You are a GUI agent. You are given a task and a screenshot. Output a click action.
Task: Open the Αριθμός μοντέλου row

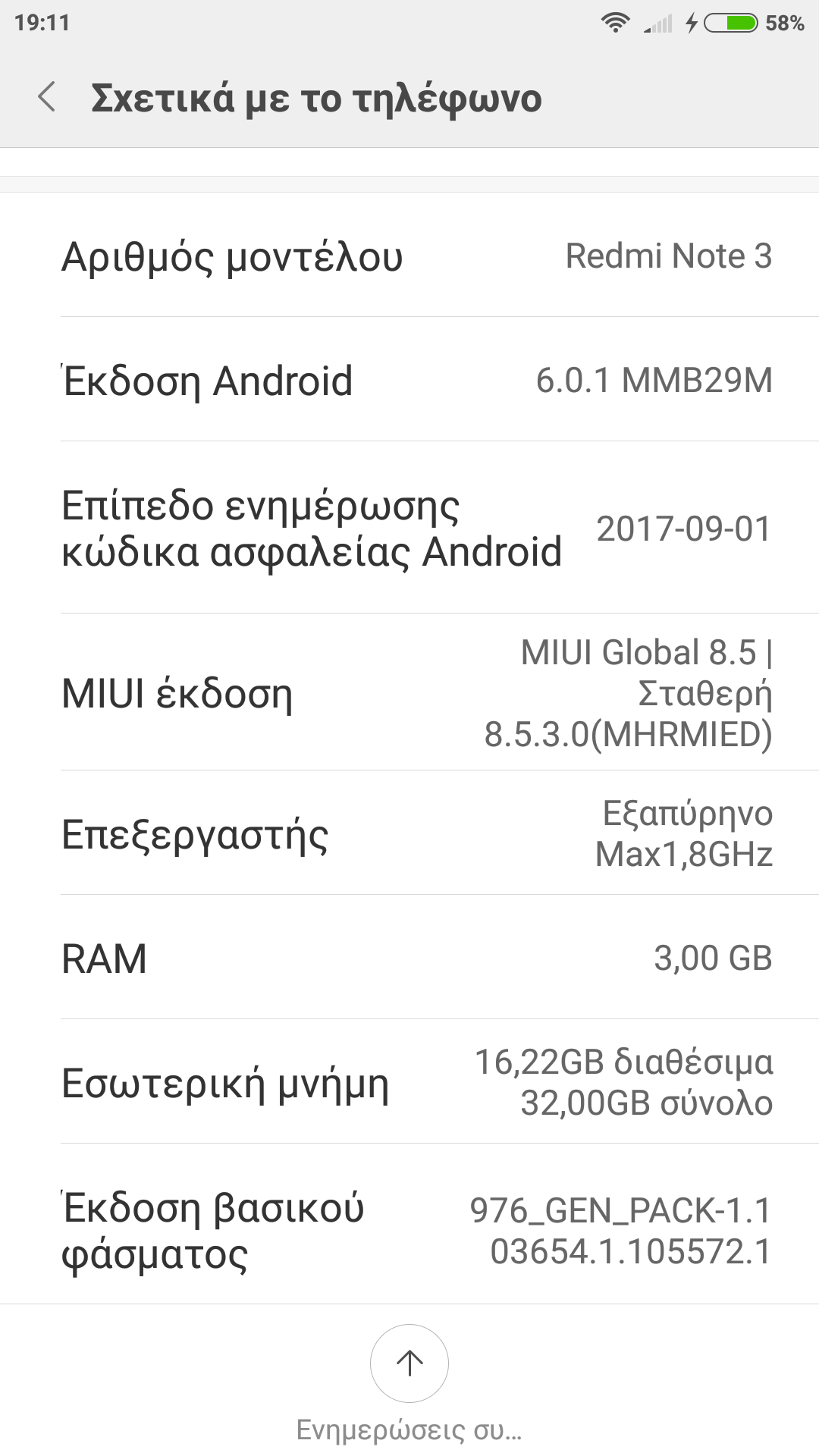click(x=409, y=256)
